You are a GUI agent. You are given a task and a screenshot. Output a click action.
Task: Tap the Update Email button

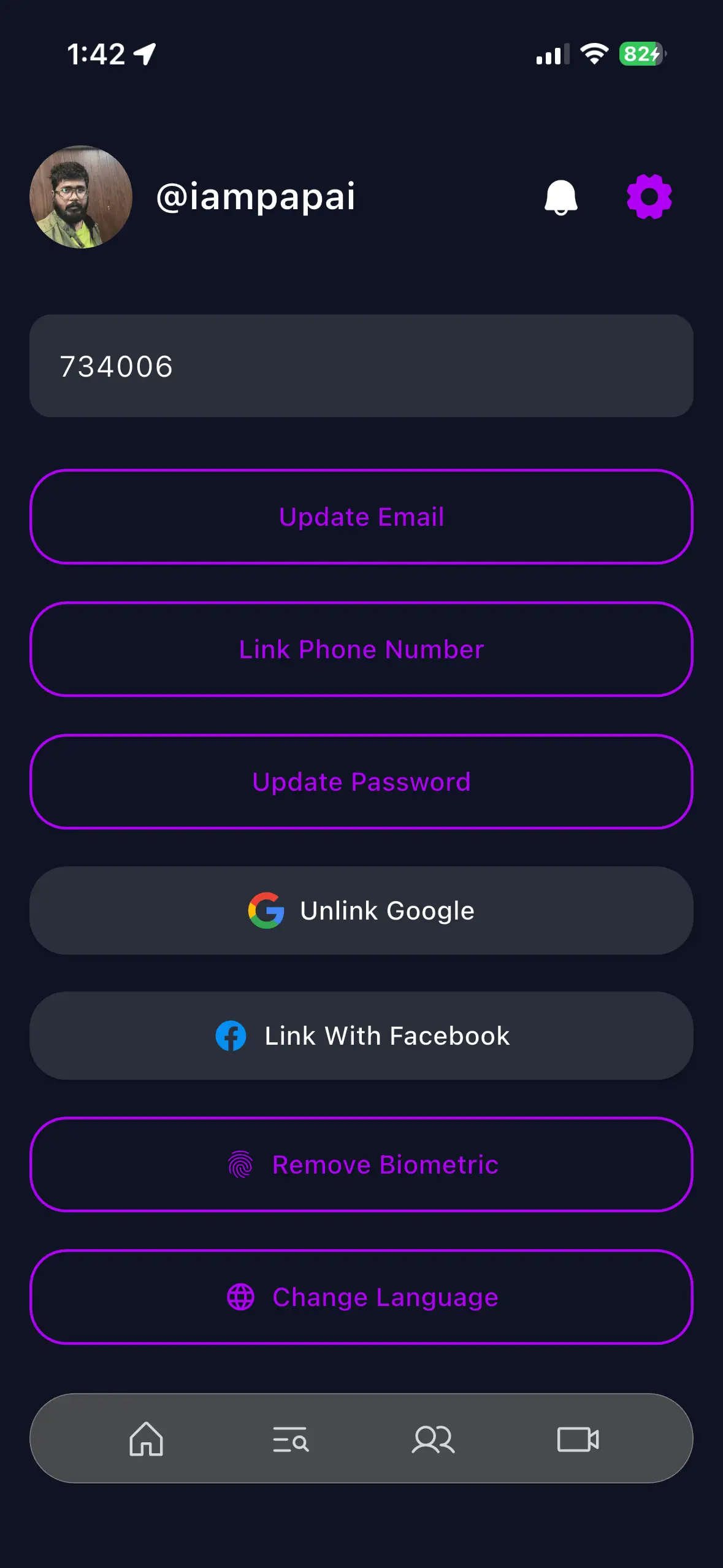[361, 517]
